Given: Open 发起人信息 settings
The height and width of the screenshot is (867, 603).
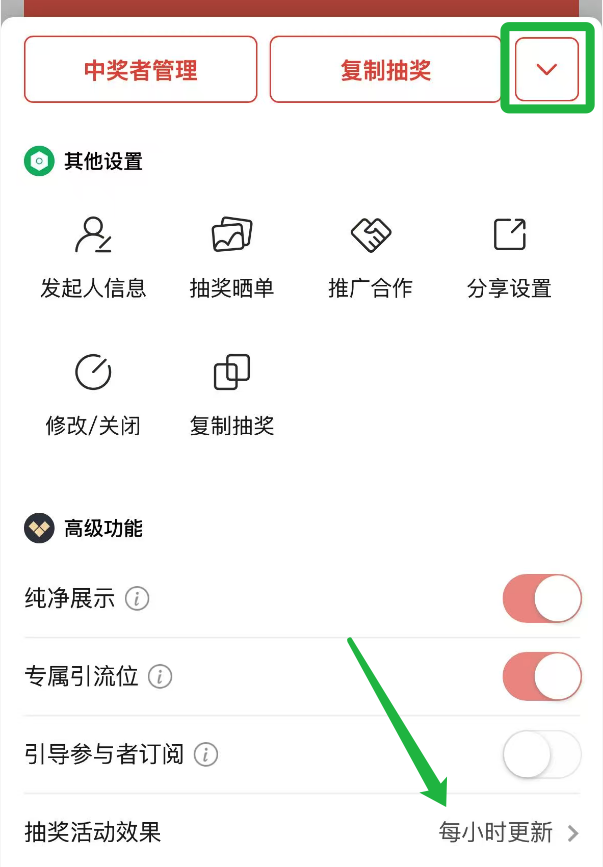Looking at the screenshot, I should pos(93,256).
